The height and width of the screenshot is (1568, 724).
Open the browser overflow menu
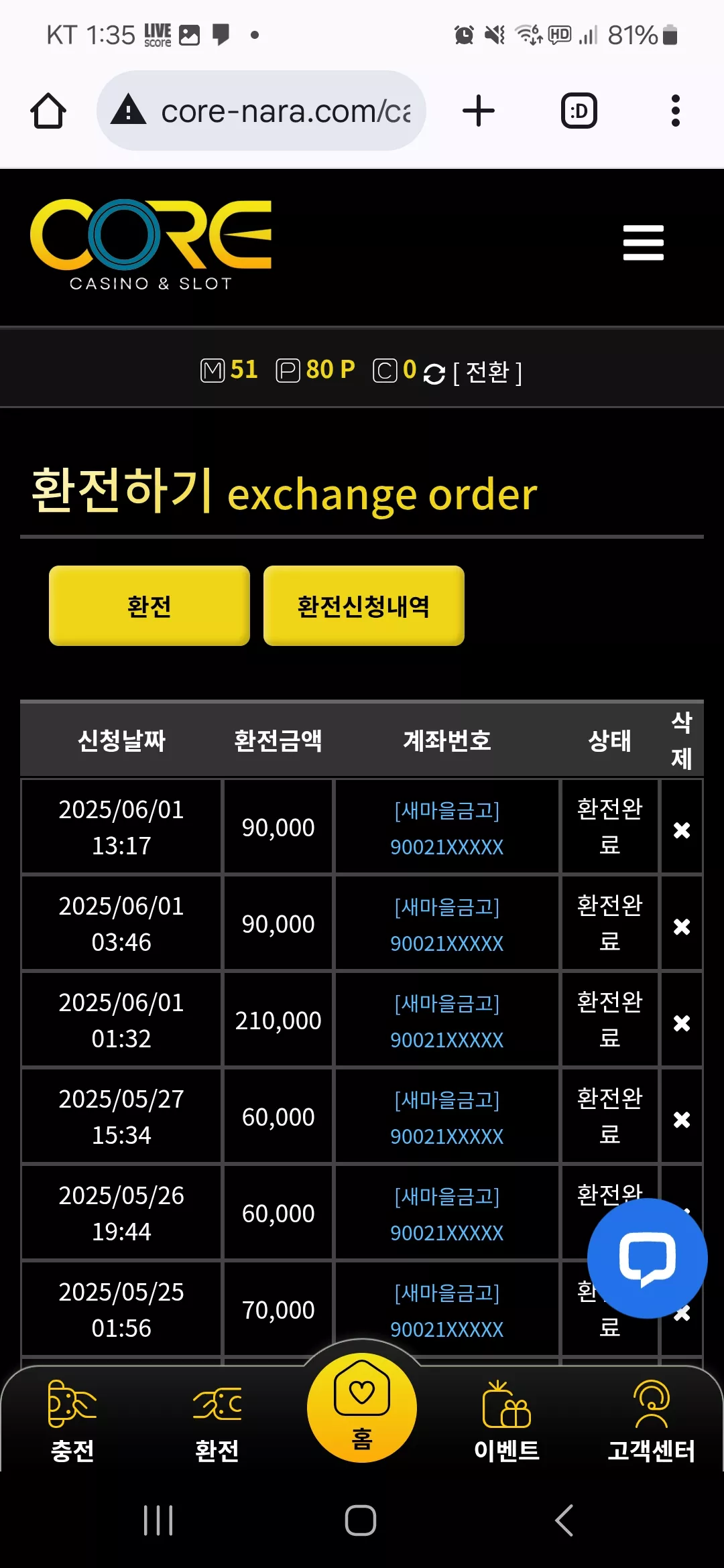pyautogui.click(x=675, y=111)
